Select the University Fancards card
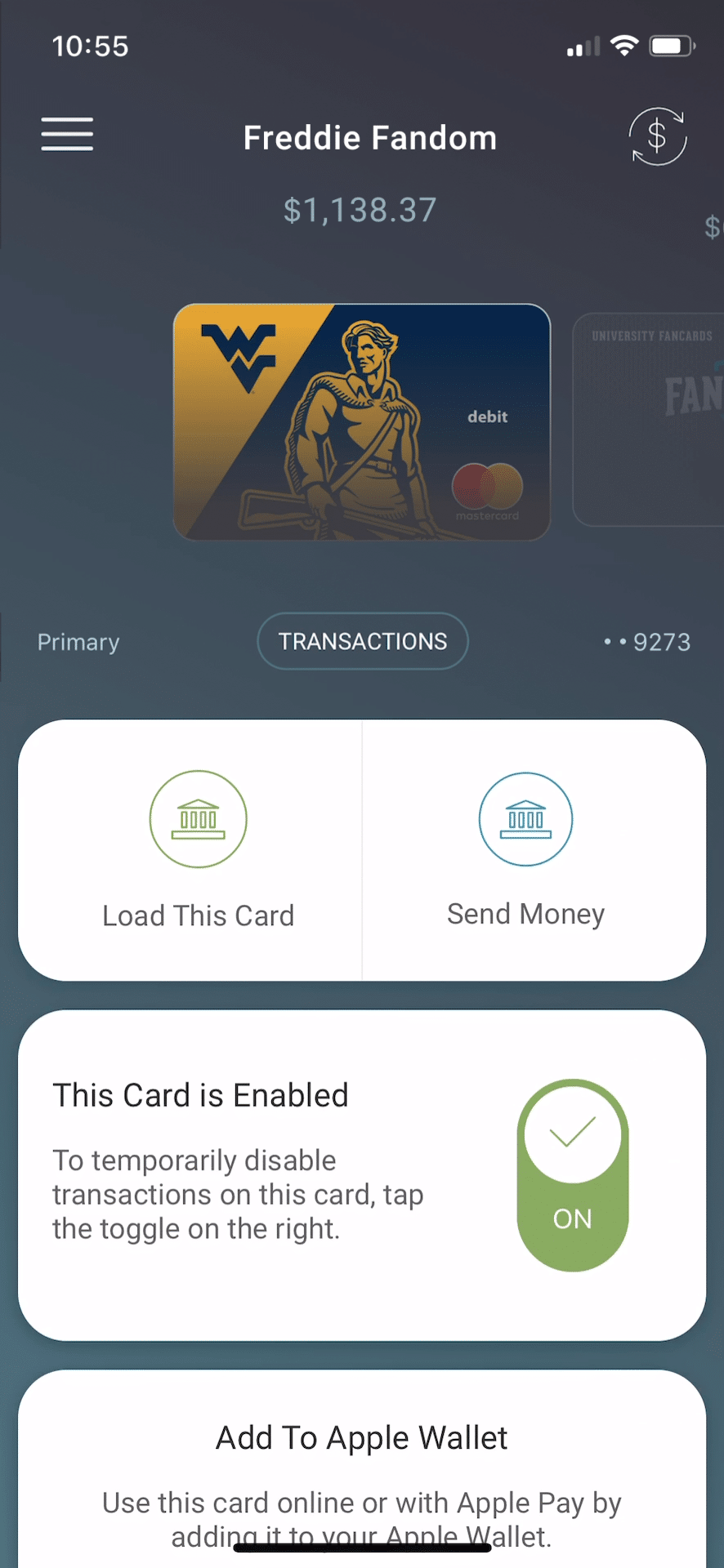This screenshot has width=724, height=1568. [x=650, y=421]
